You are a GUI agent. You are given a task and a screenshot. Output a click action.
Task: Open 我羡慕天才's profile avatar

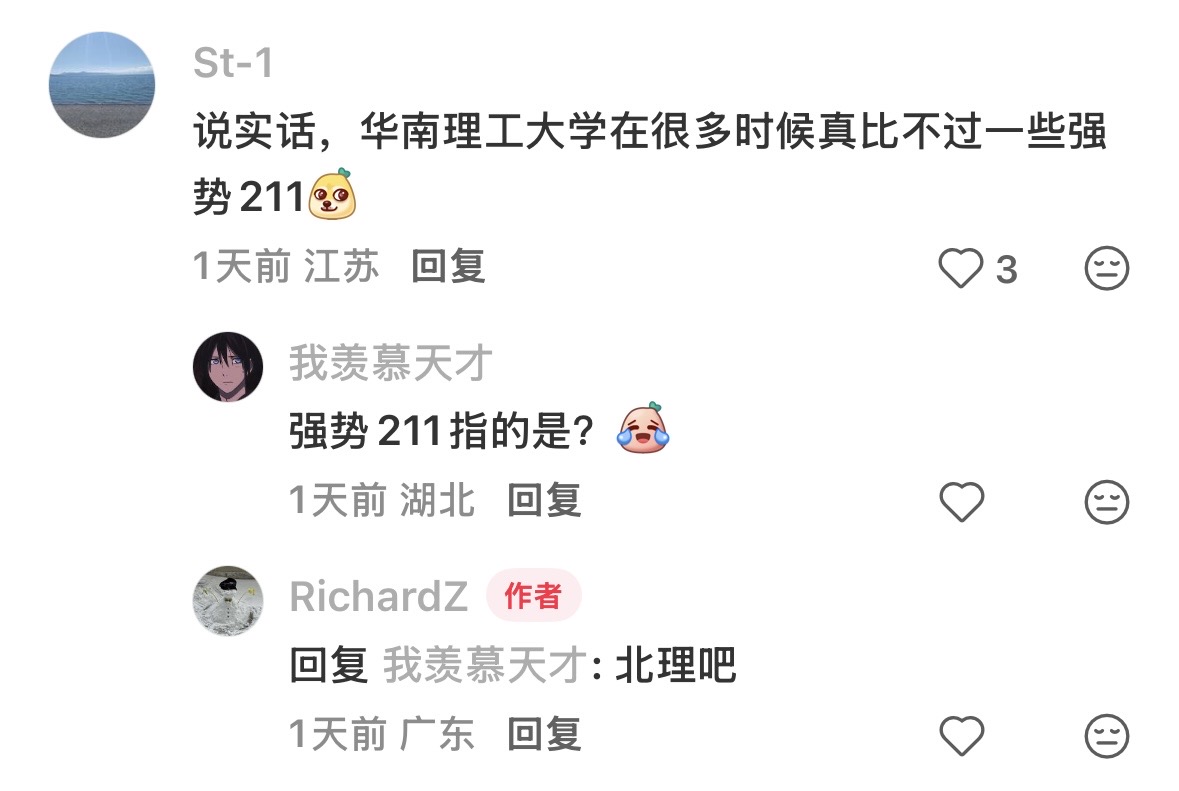coord(228,367)
